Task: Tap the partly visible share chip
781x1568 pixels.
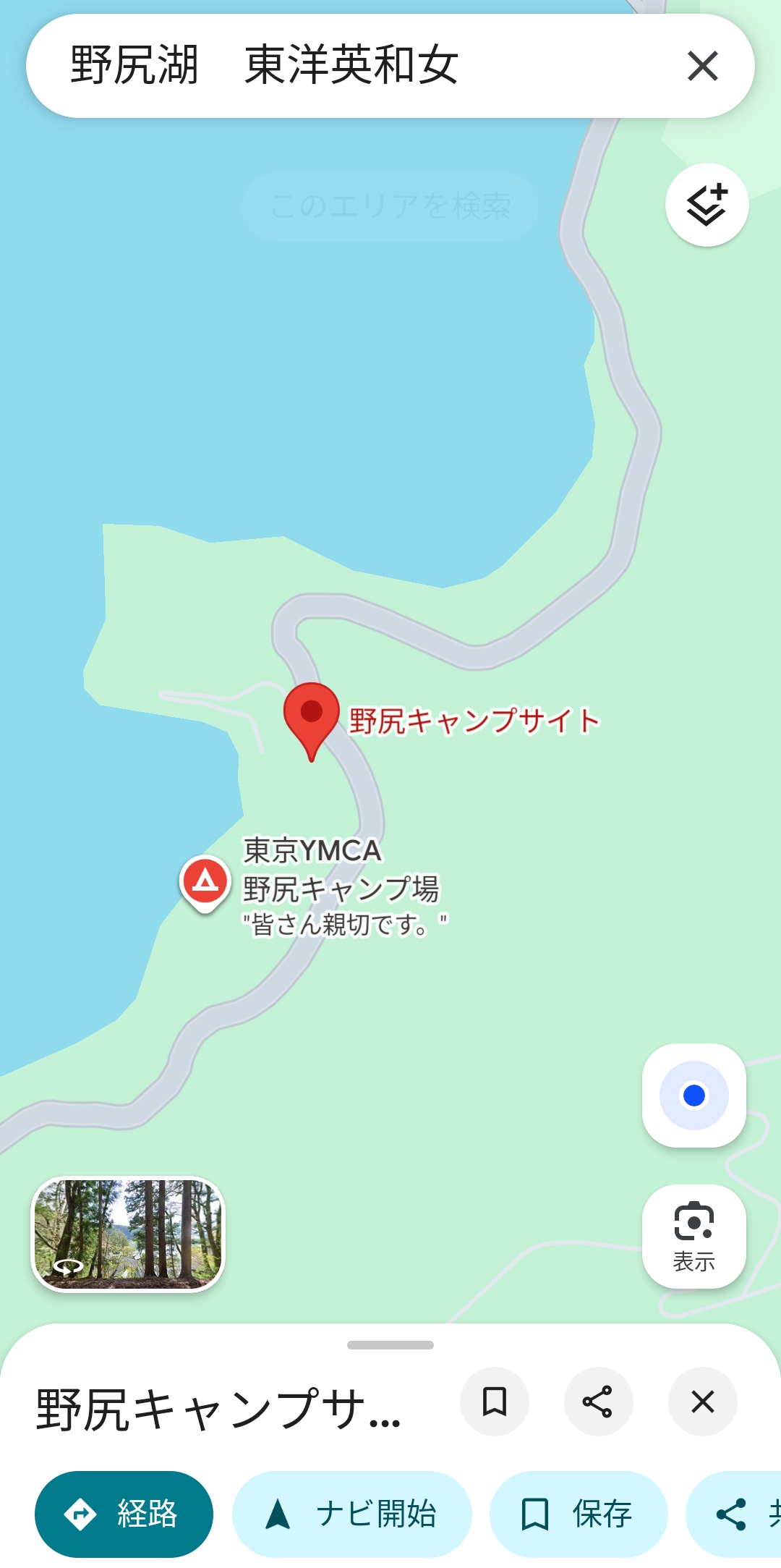Action: (x=738, y=1514)
